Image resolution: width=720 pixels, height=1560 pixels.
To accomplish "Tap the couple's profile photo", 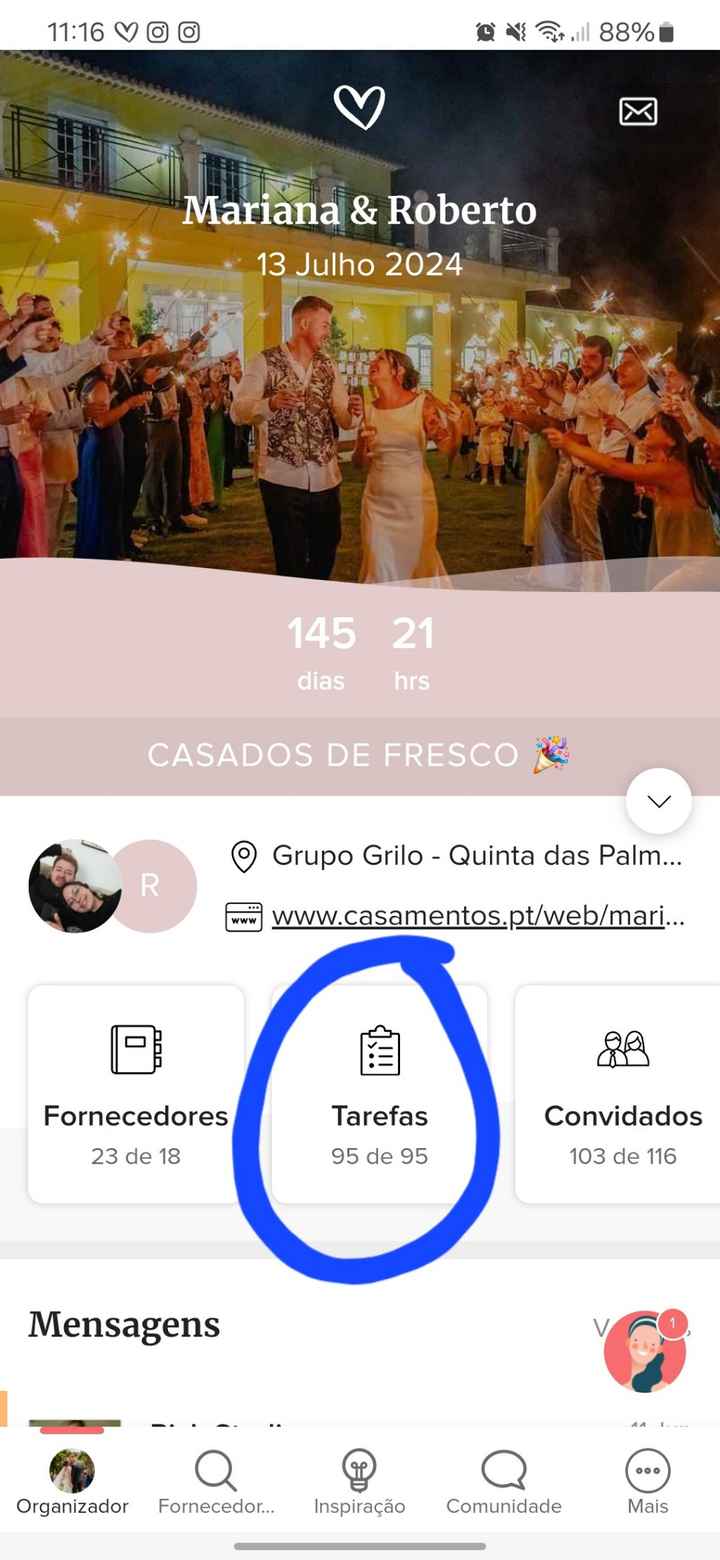I will click(75, 886).
